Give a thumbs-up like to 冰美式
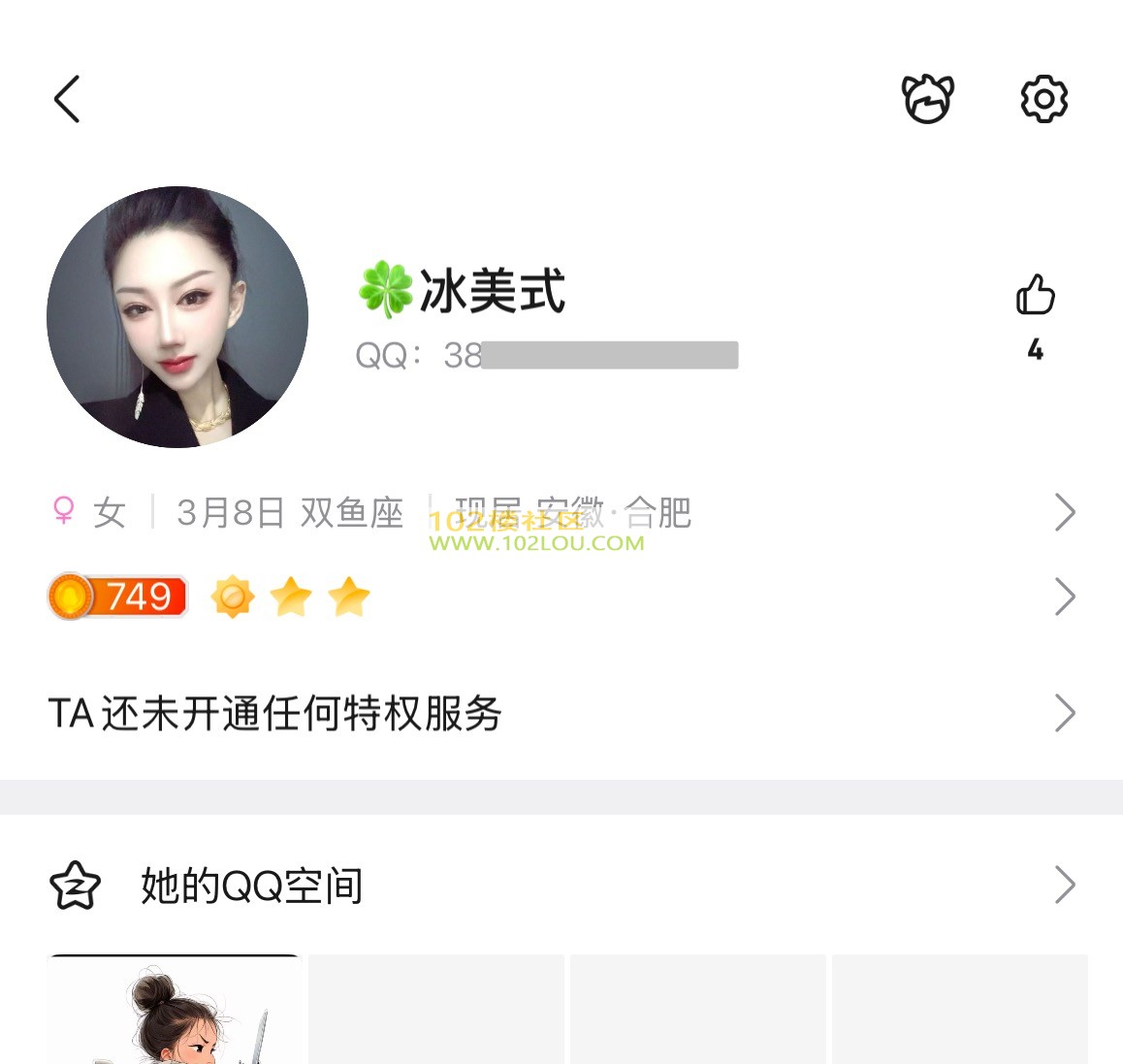The image size is (1123, 1064). coord(1035,295)
